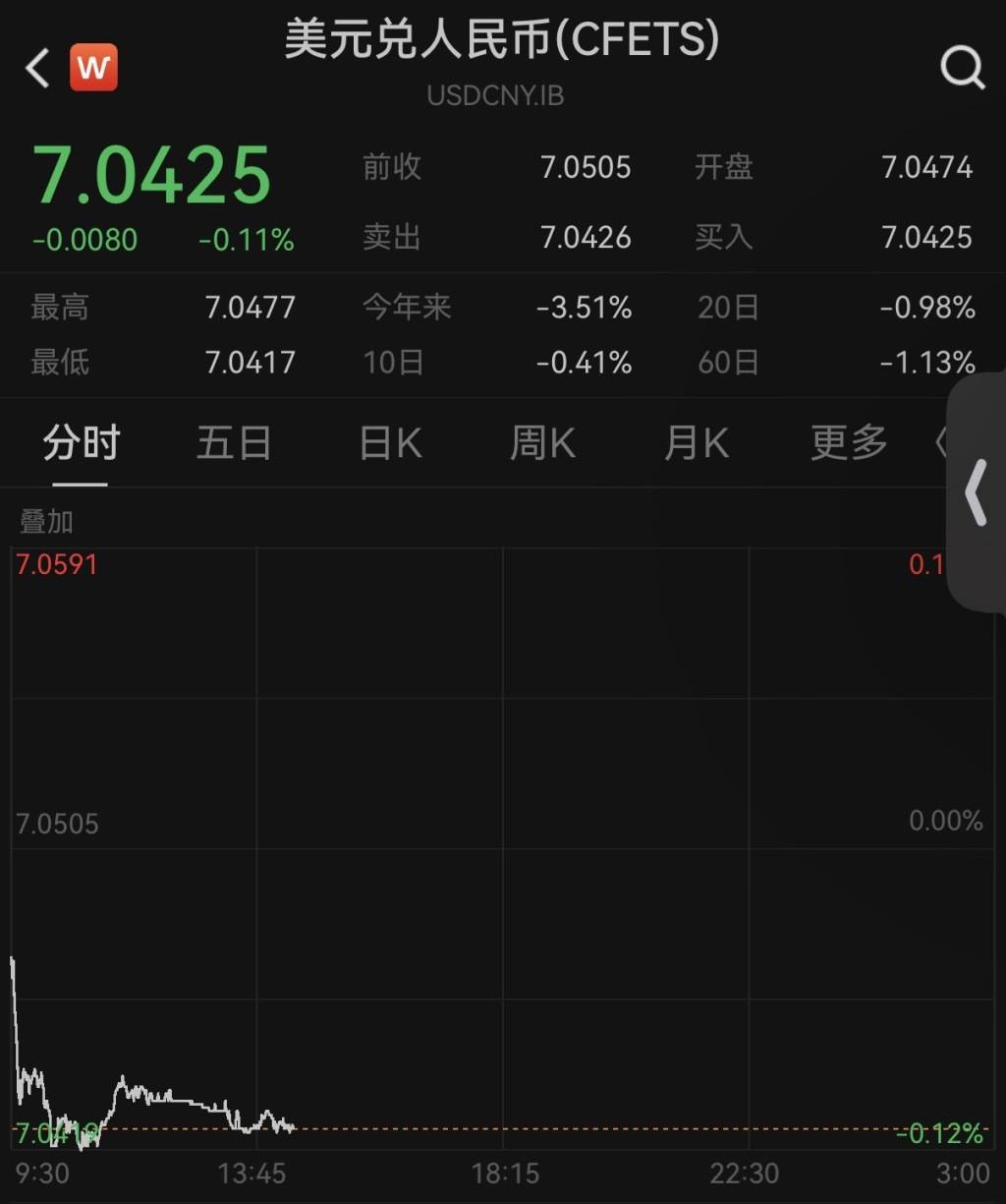This screenshot has height=1204, width=1006.
Task: Click the 9:30 timeline start label
Action: pyautogui.click(x=41, y=1173)
